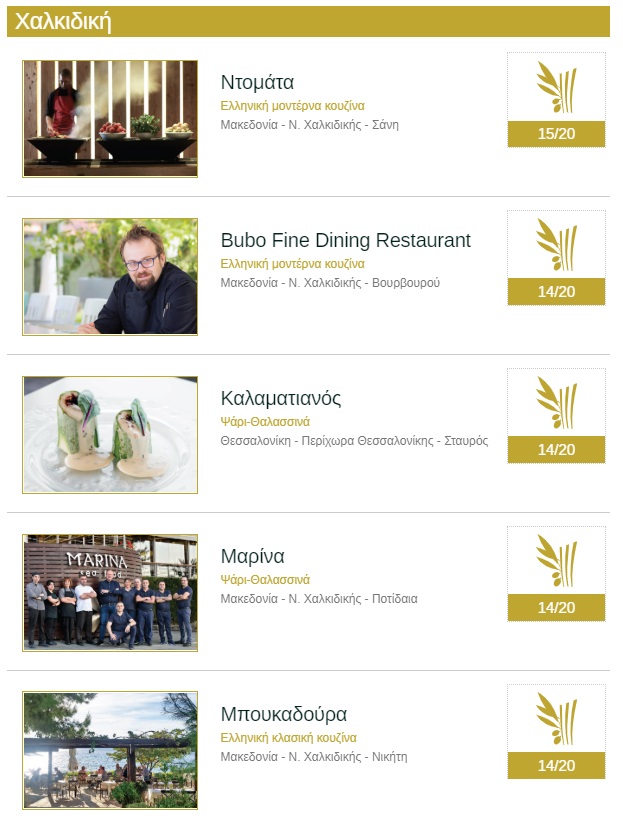Screen dimensions: 623x823
Task: Open the Μπουκαδούρα restaurant listing
Action: (x=283, y=714)
